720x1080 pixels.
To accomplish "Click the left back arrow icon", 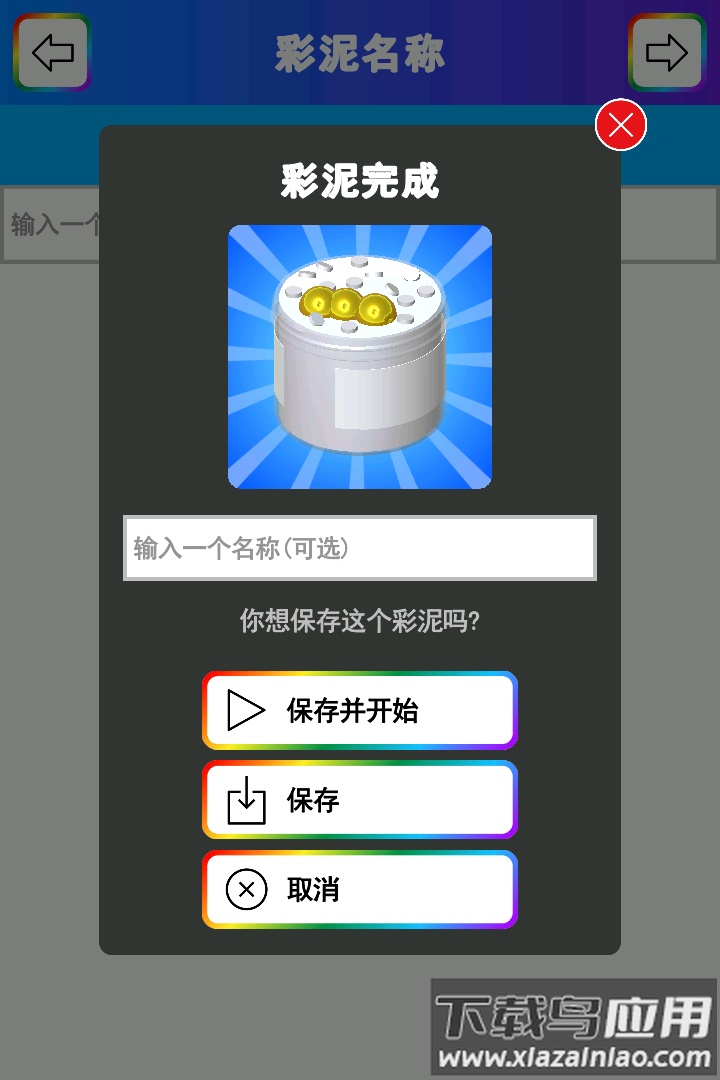I will 51,55.
